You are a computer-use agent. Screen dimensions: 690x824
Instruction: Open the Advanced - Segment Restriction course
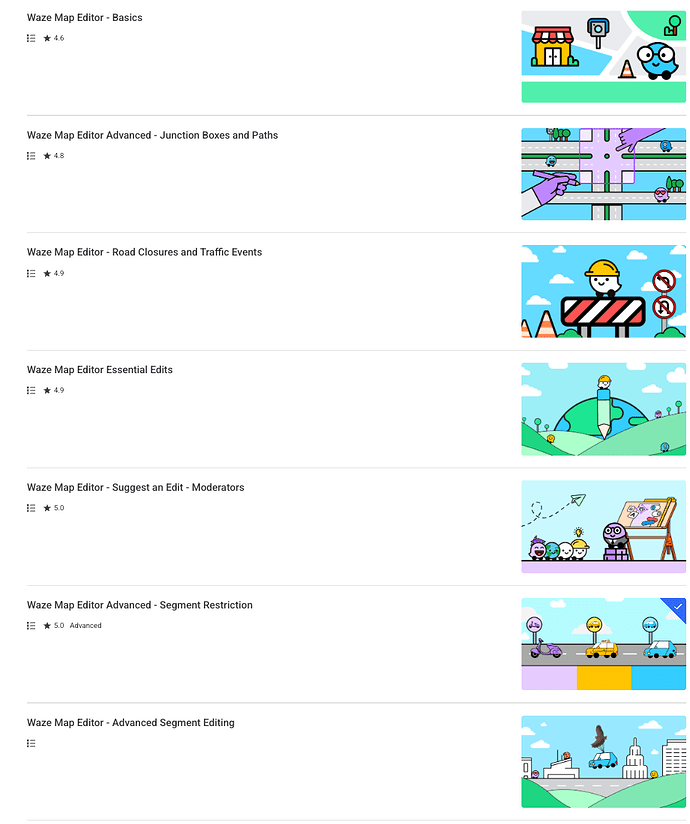[139, 605]
